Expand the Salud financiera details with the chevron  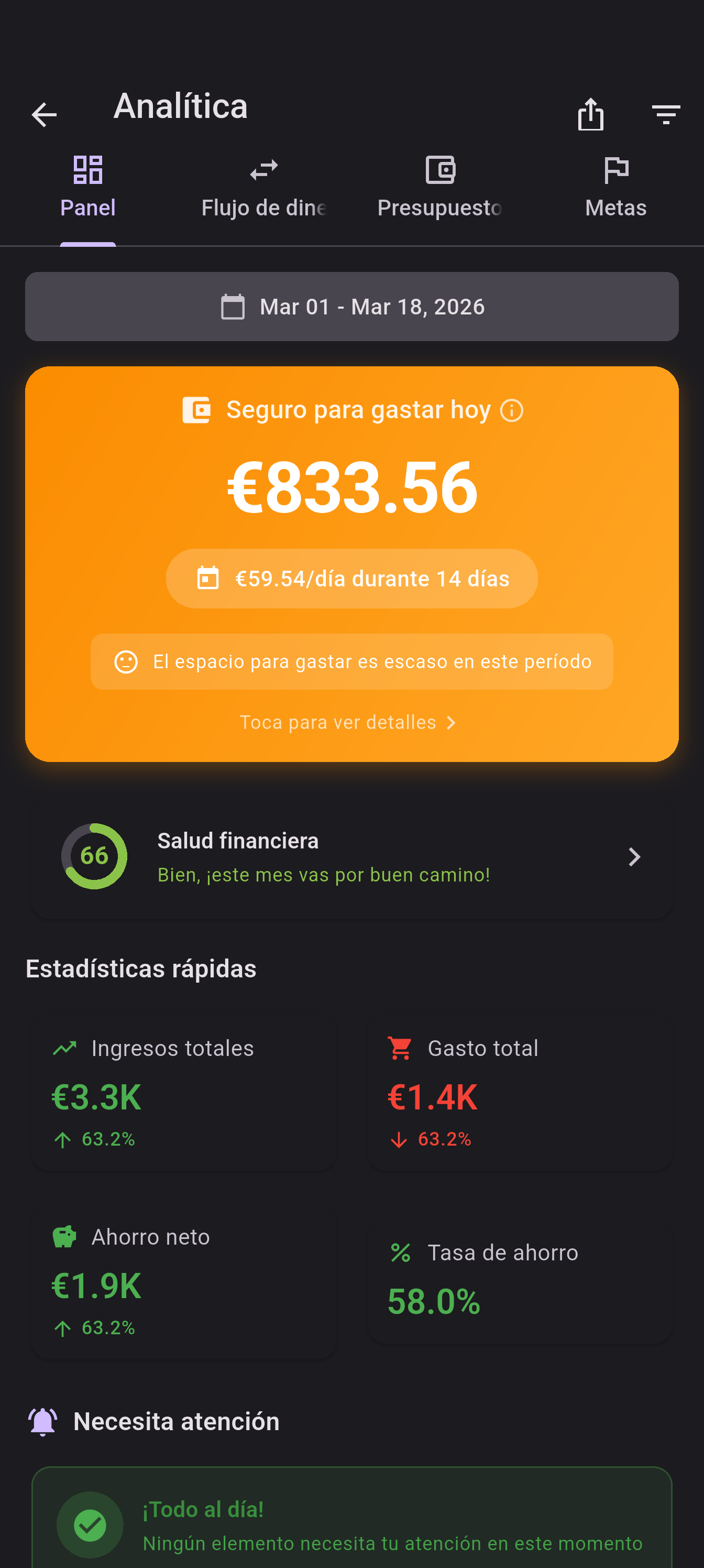click(x=634, y=856)
